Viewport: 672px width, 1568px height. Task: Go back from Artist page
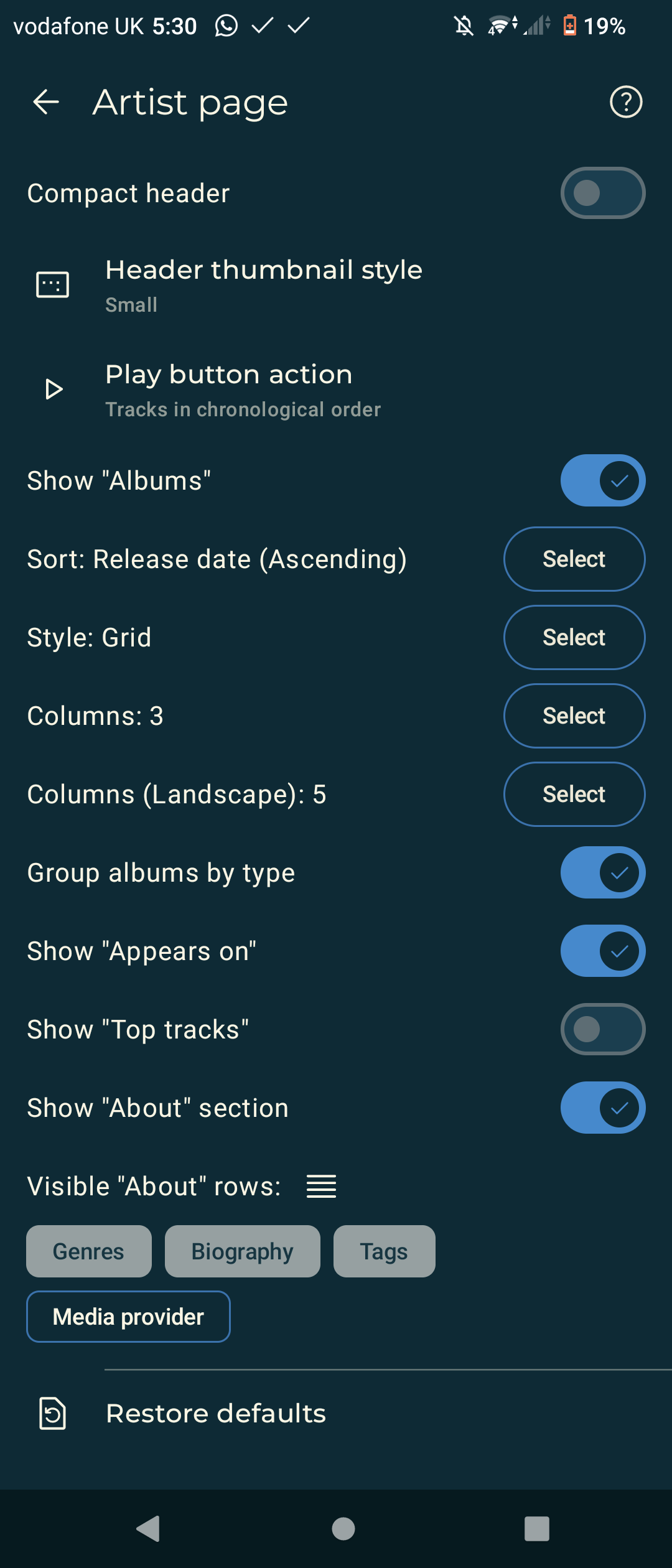coord(46,102)
